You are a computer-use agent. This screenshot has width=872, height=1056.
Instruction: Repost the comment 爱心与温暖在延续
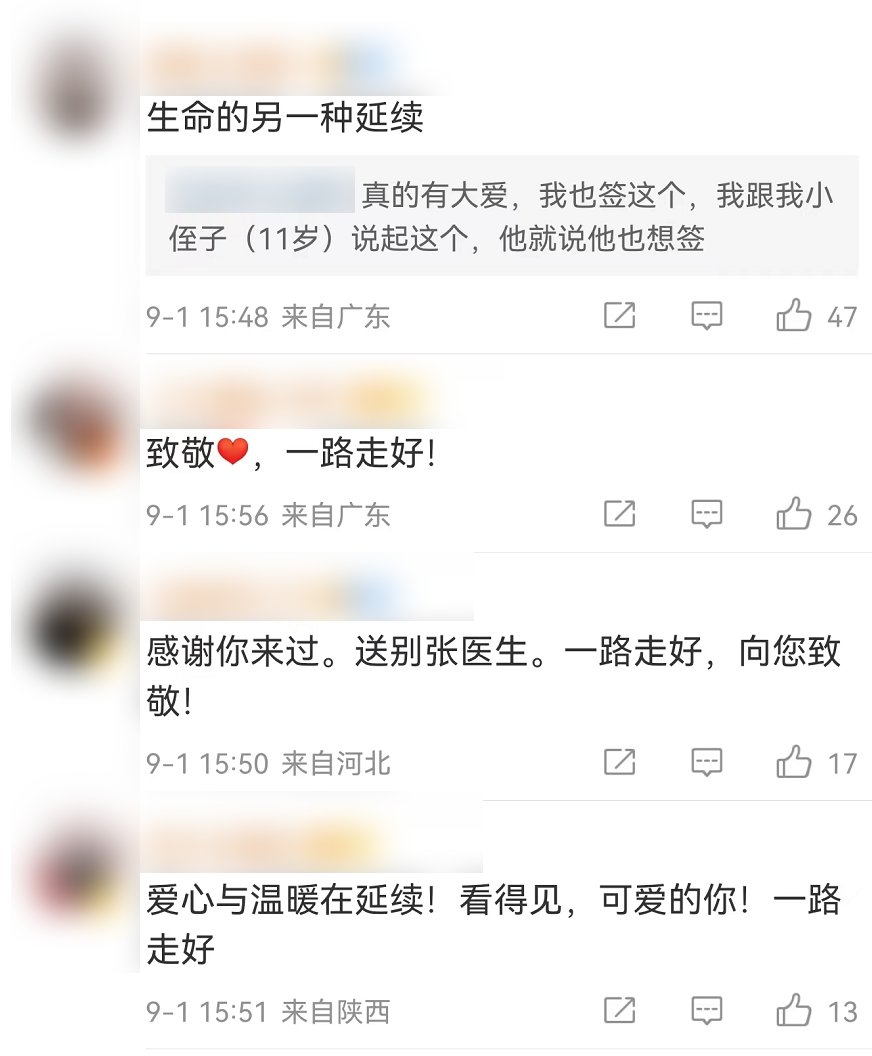(x=620, y=1011)
